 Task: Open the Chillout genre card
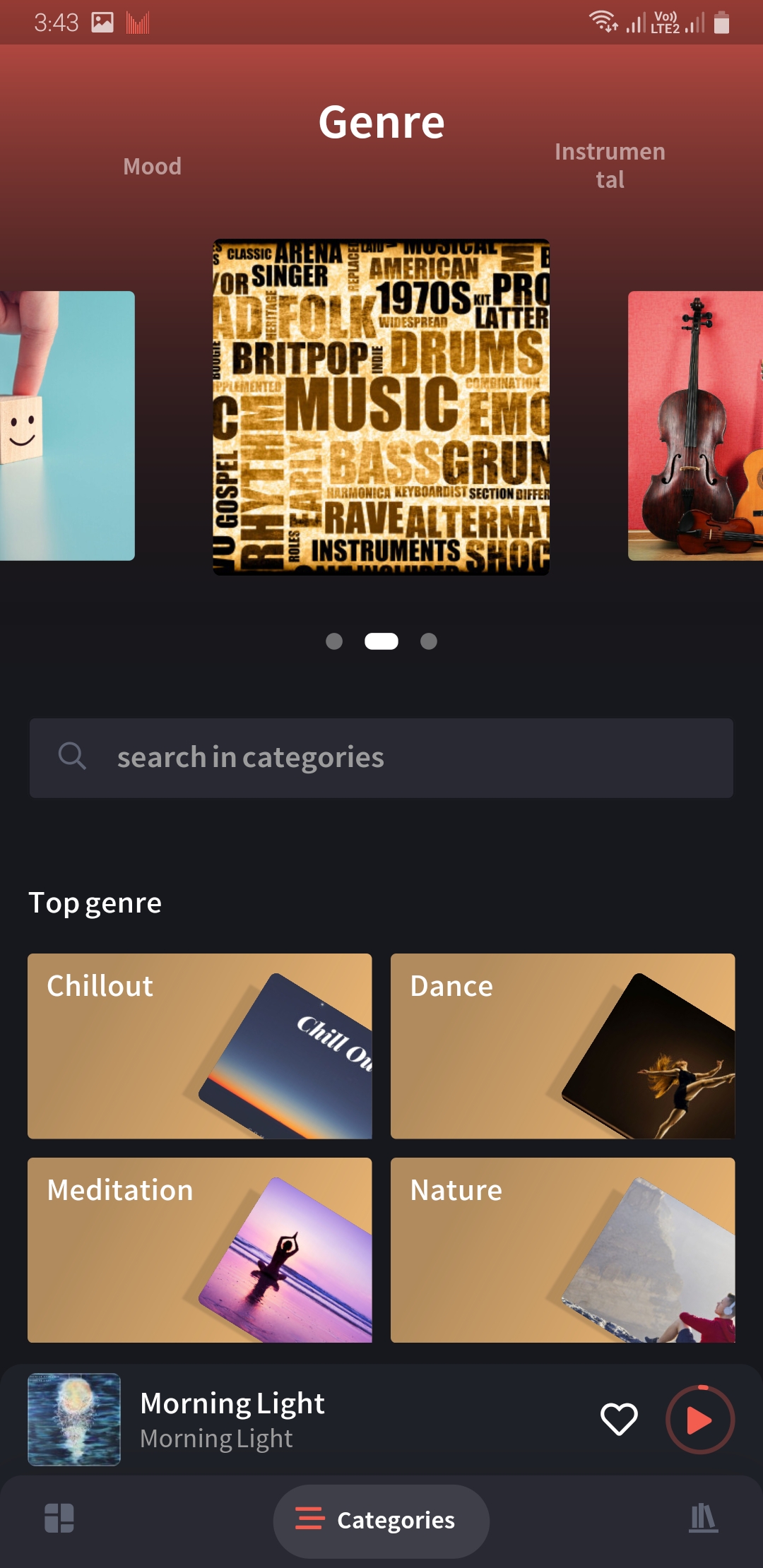pyautogui.click(x=200, y=1046)
